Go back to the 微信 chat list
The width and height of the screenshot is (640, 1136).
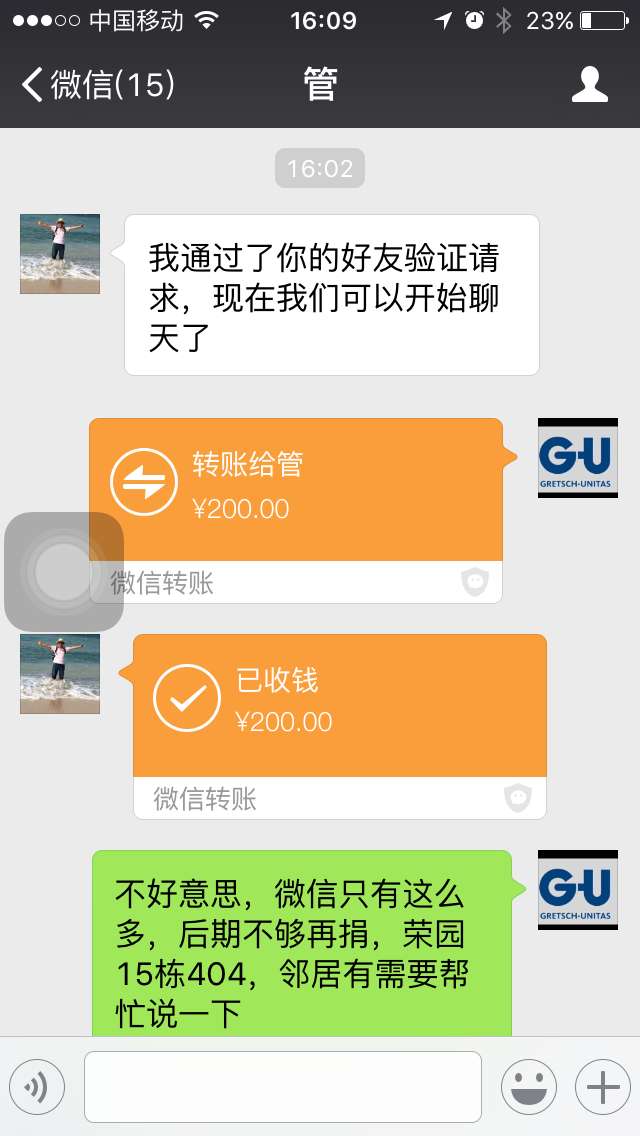pos(98,85)
